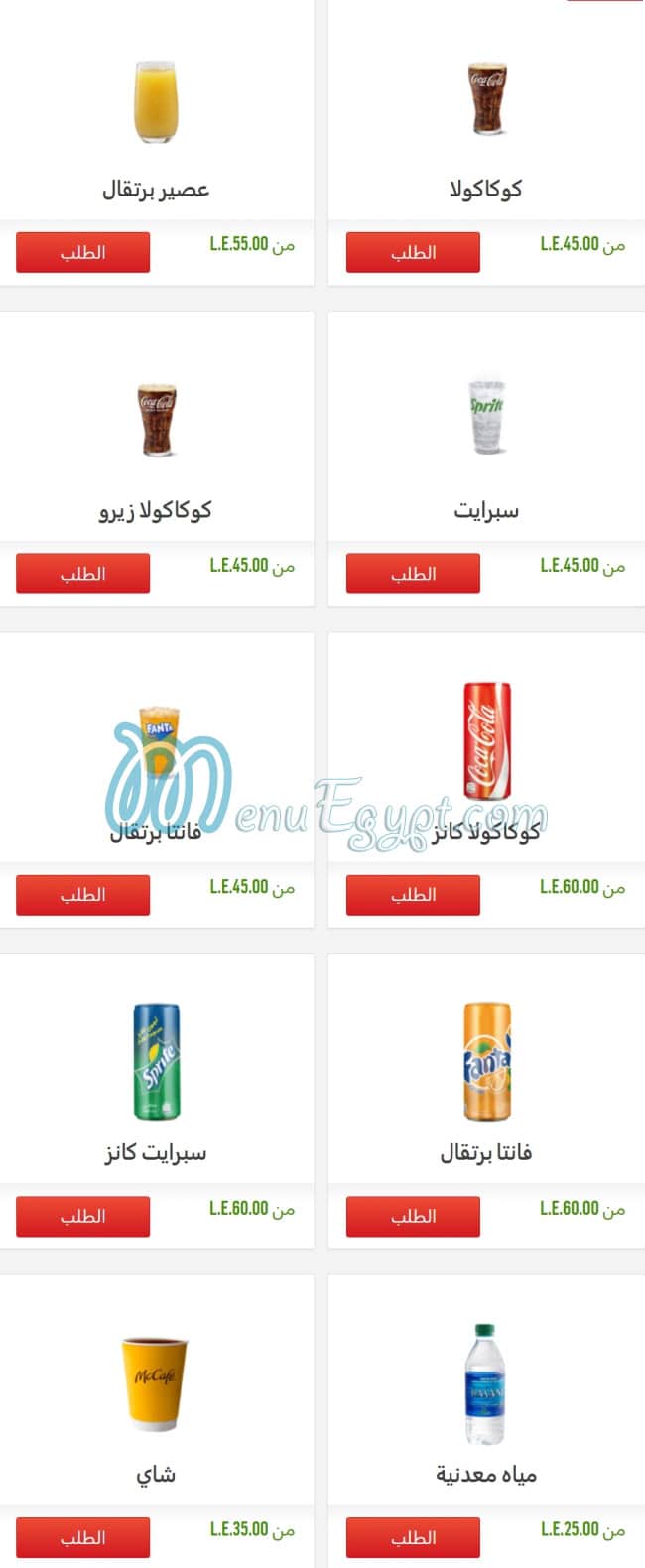Tap الطلب for Sprite can (سبرايت كانز)

point(82,1217)
